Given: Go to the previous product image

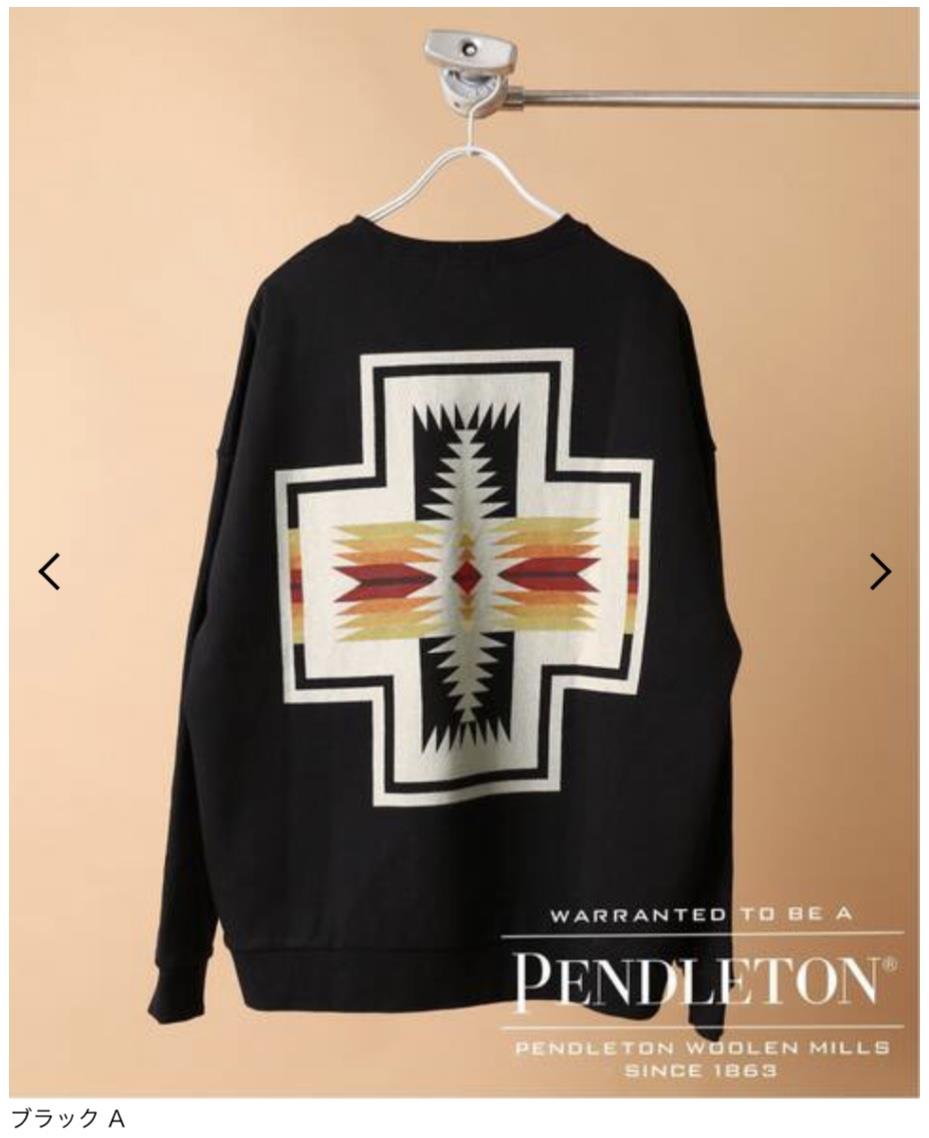Looking at the screenshot, I should coord(49,571).
